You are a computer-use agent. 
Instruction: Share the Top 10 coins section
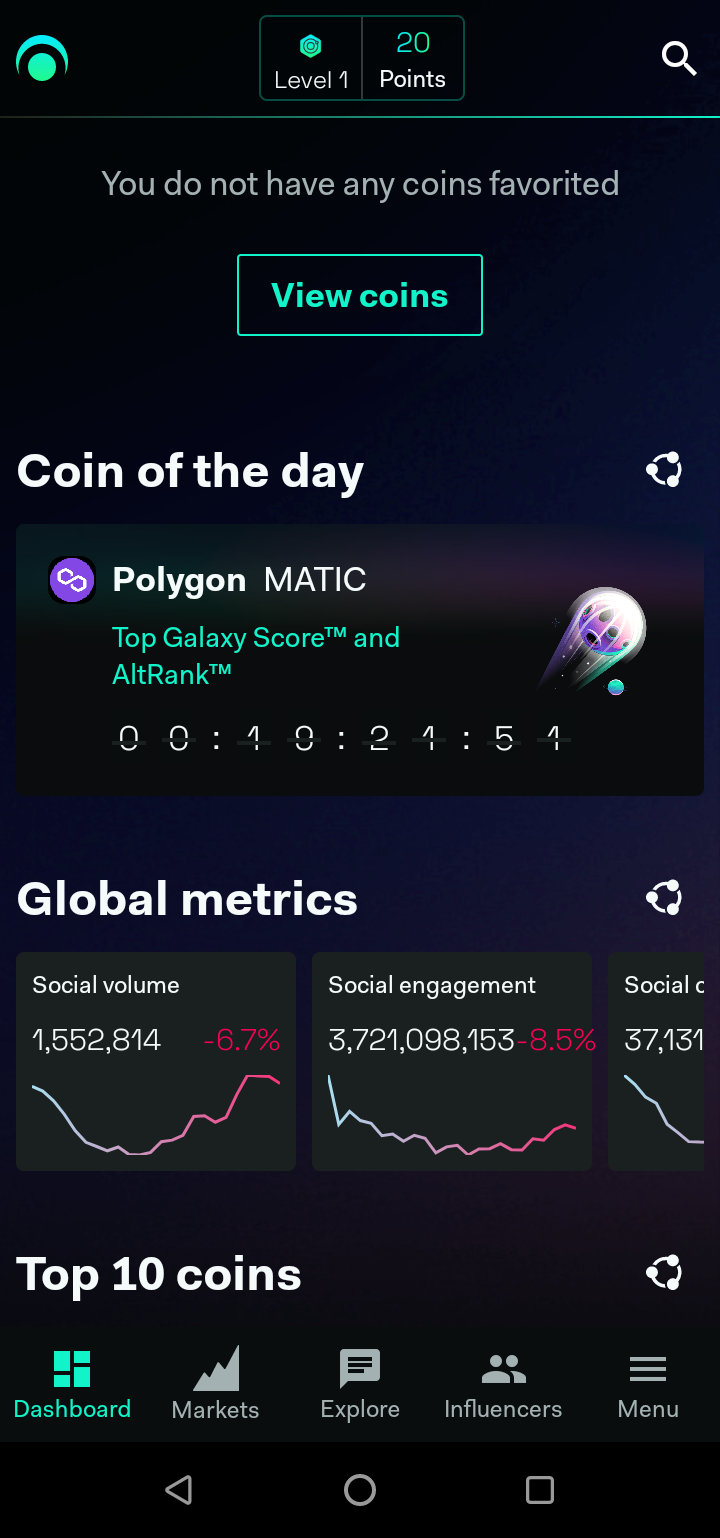[x=664, y=1273]
